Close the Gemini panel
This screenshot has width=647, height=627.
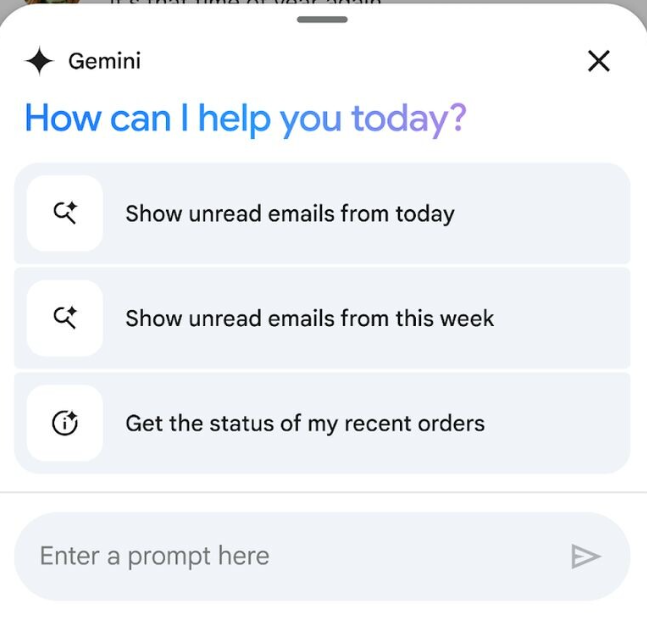click(x=598, y=61)
